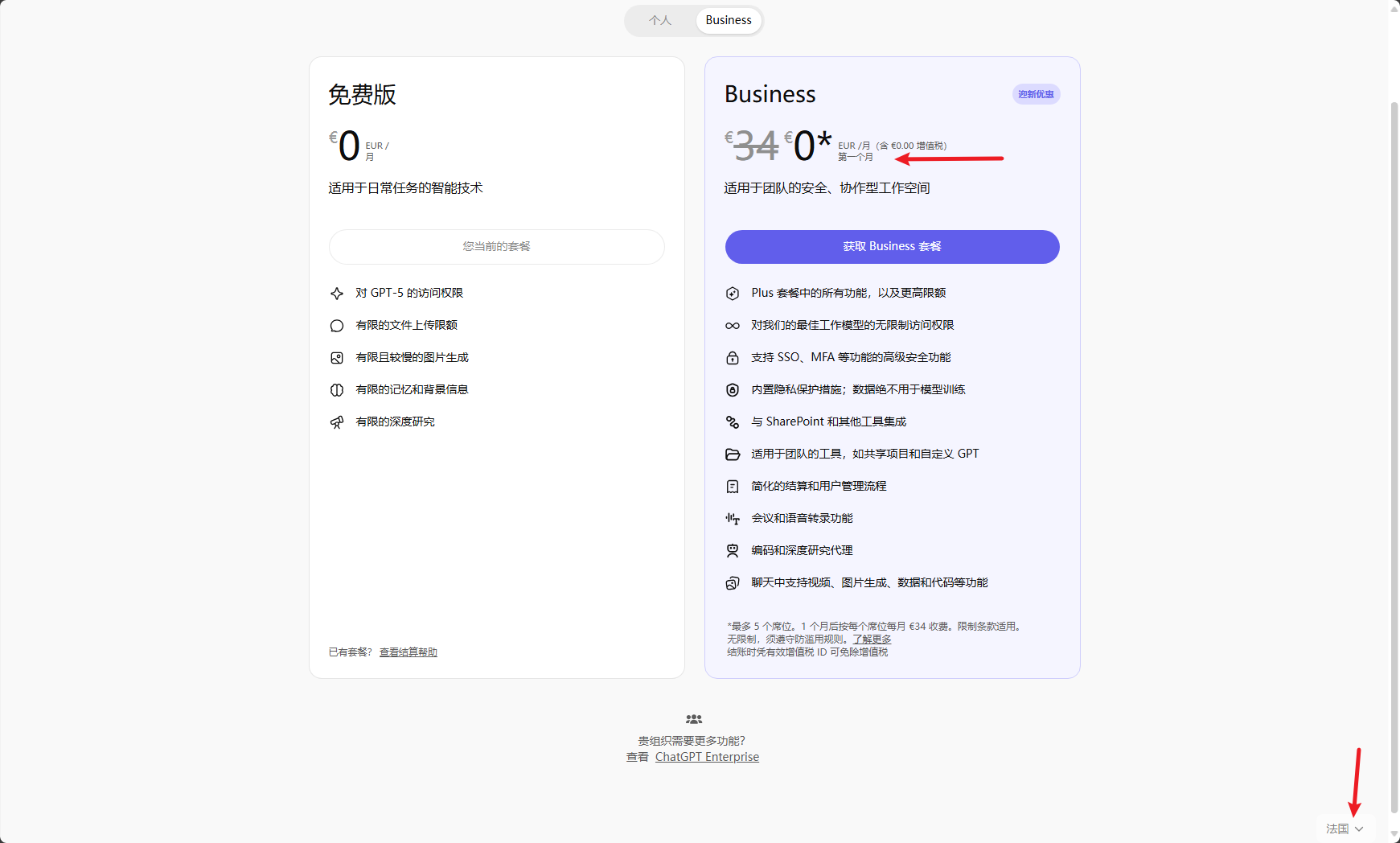1400x843 pixels.
Task: Tap 获取 Business 套餐 button
Action: [892, 246]
